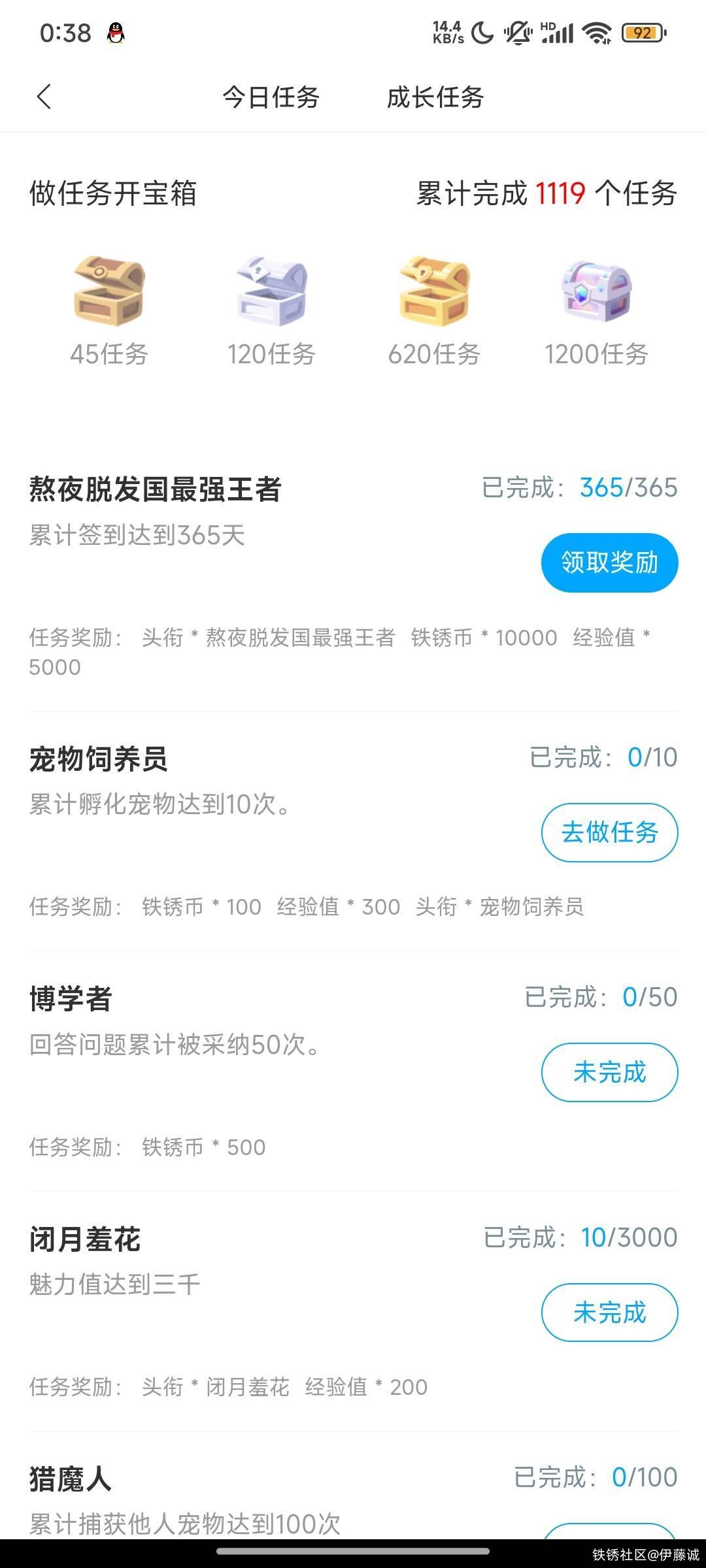Viewport: 706px width, 1568px height.
Task: Open the 45任务 treasure chest
Action: (109, 291)
